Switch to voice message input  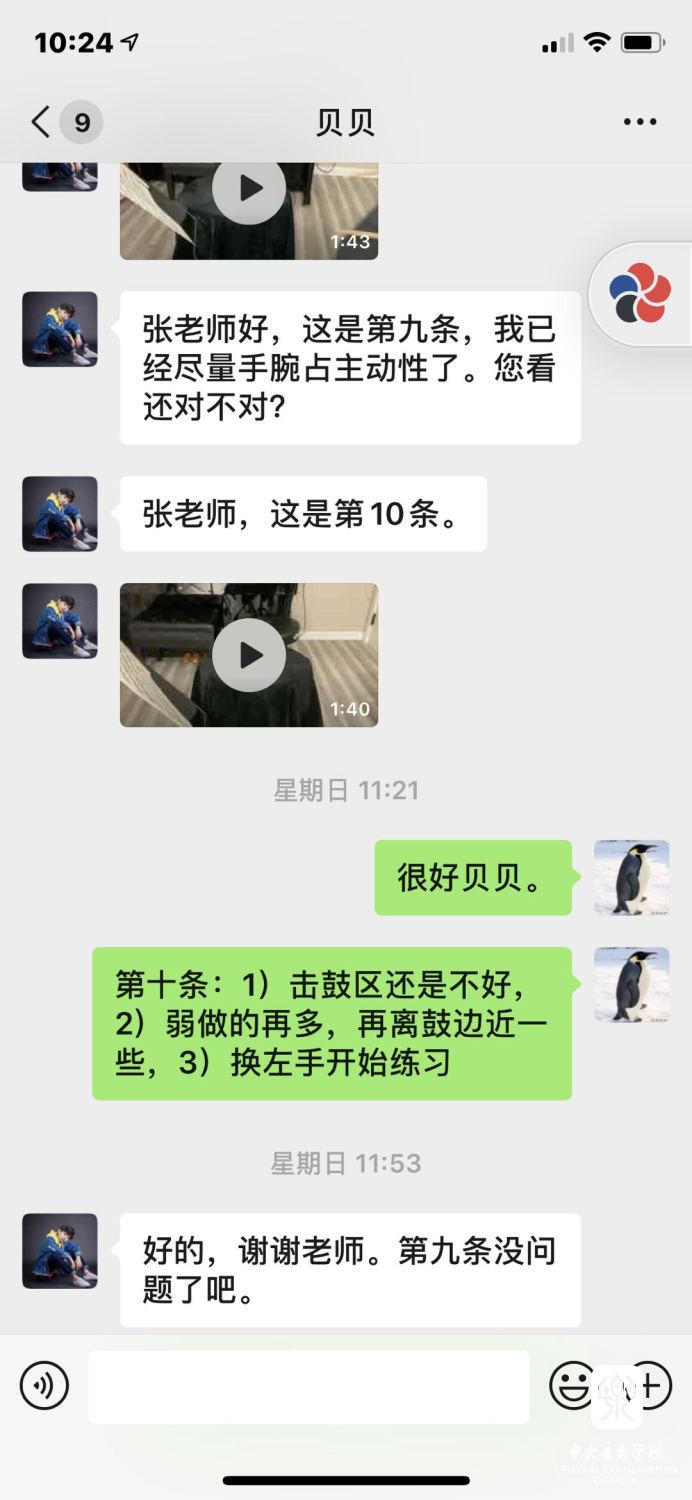tap(44, 1386)
